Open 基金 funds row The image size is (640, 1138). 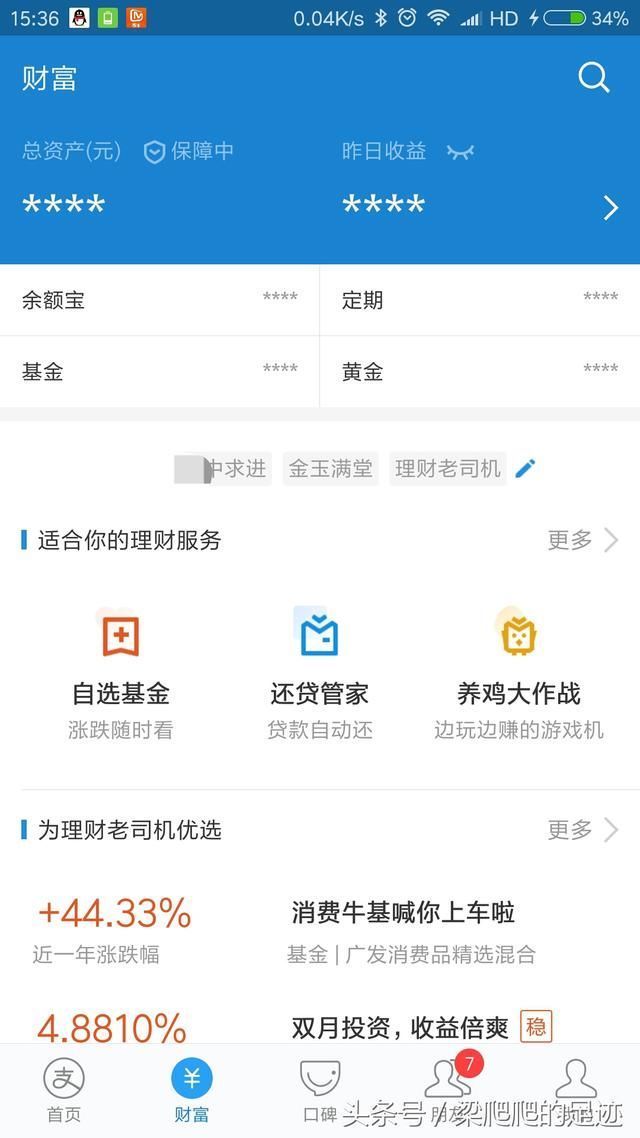160,372
